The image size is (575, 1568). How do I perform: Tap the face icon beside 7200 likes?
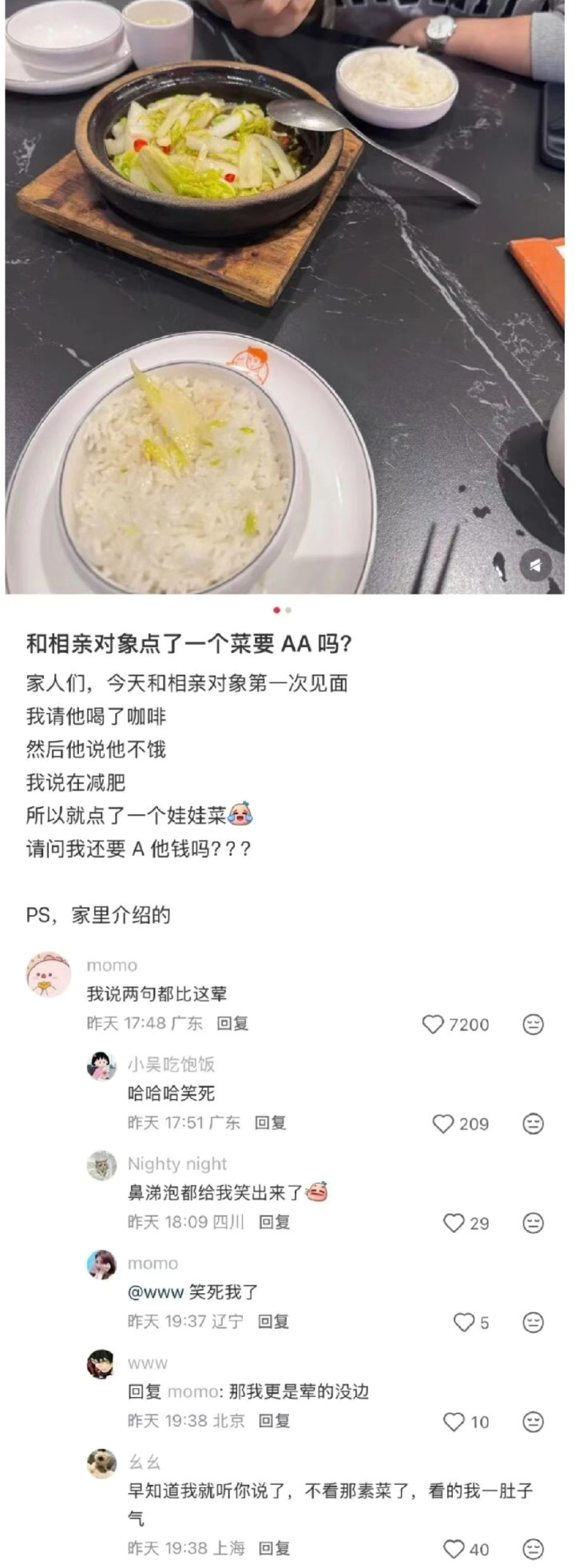(533, 1025)
